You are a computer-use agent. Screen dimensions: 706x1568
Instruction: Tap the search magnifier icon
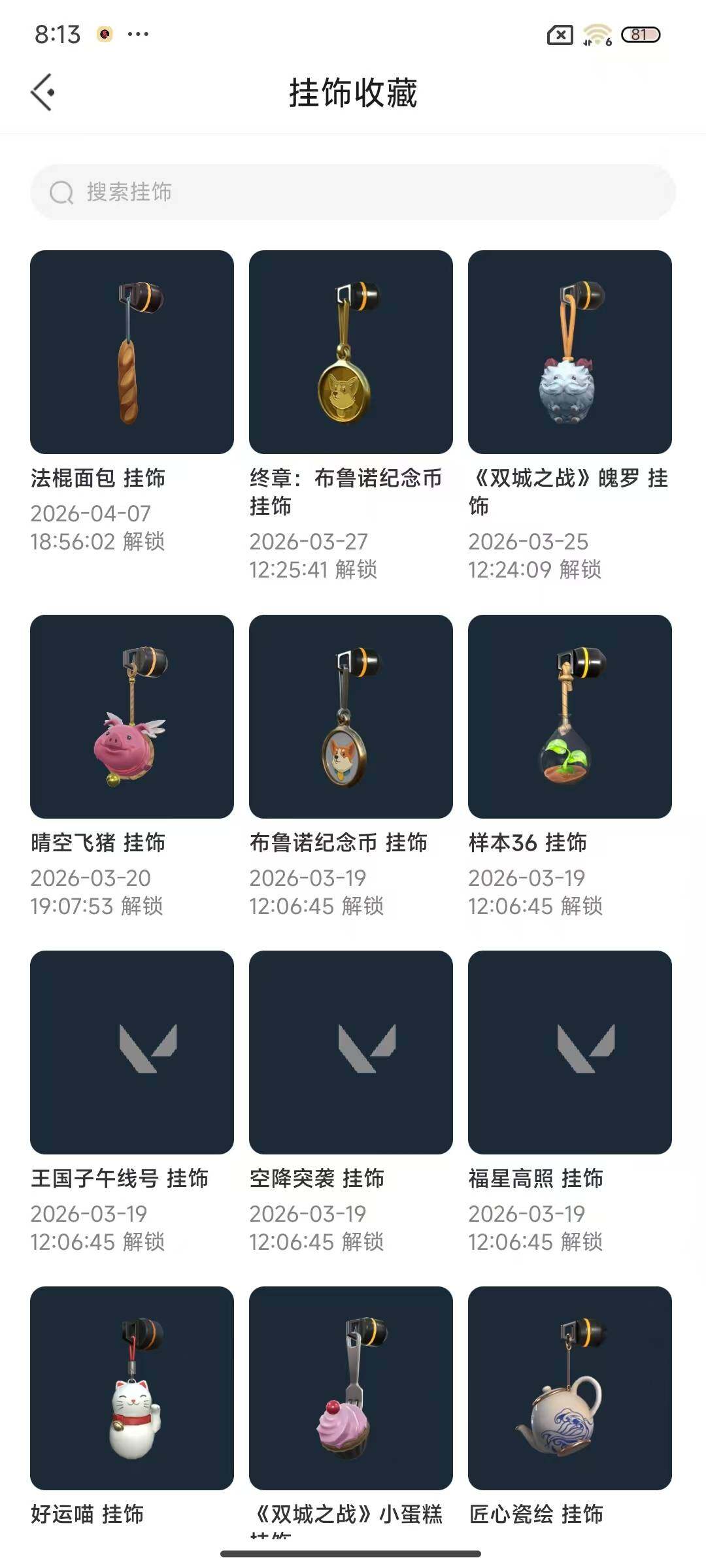tap(61, 193)
